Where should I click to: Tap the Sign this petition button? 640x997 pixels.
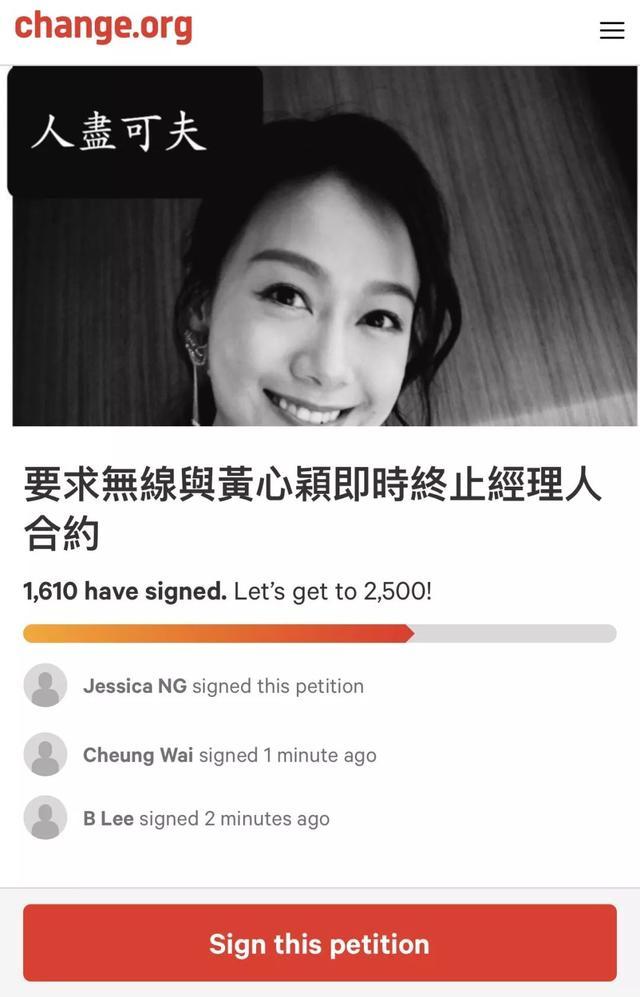click(319, 943)
